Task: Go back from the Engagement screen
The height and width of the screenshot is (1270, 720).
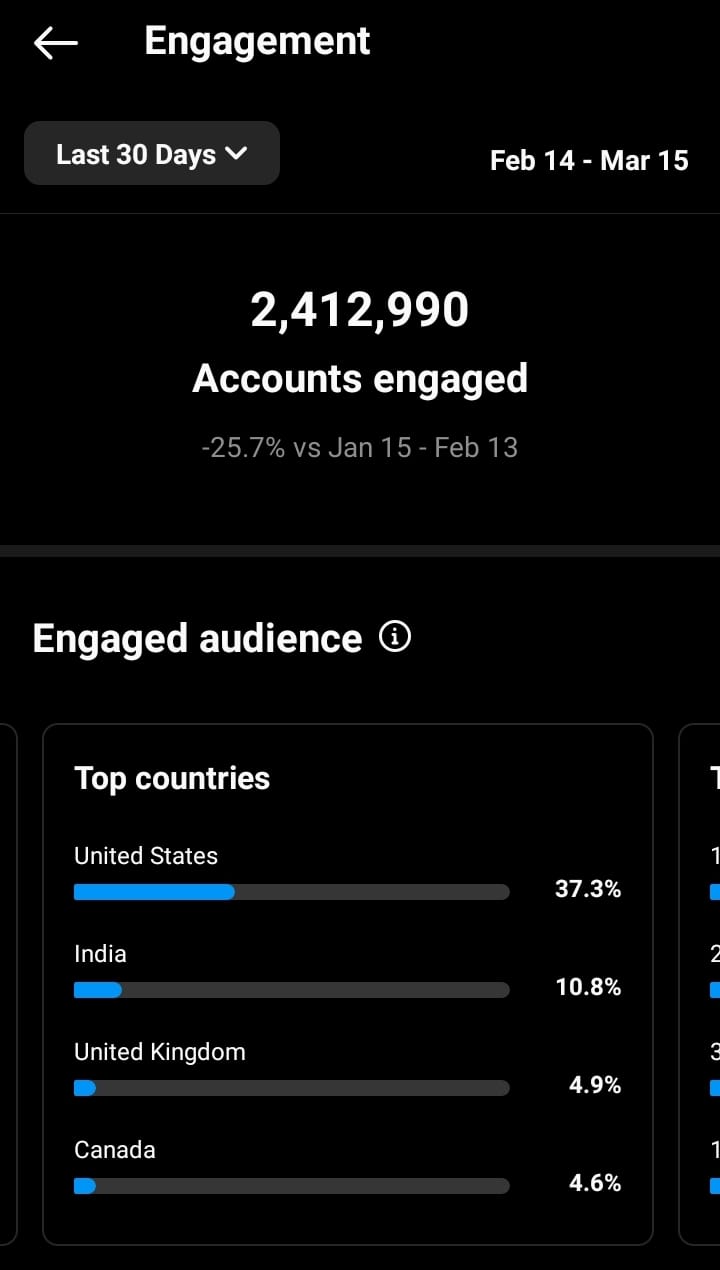Action: 56,42
